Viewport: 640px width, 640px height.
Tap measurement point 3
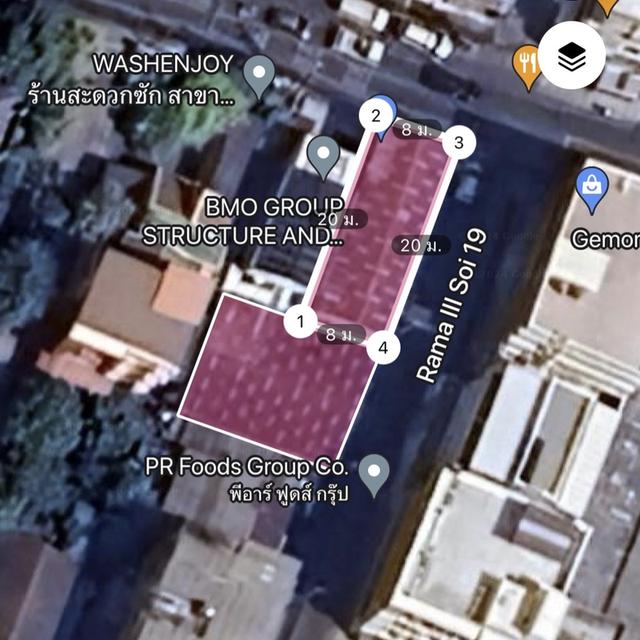pos(458,142)
